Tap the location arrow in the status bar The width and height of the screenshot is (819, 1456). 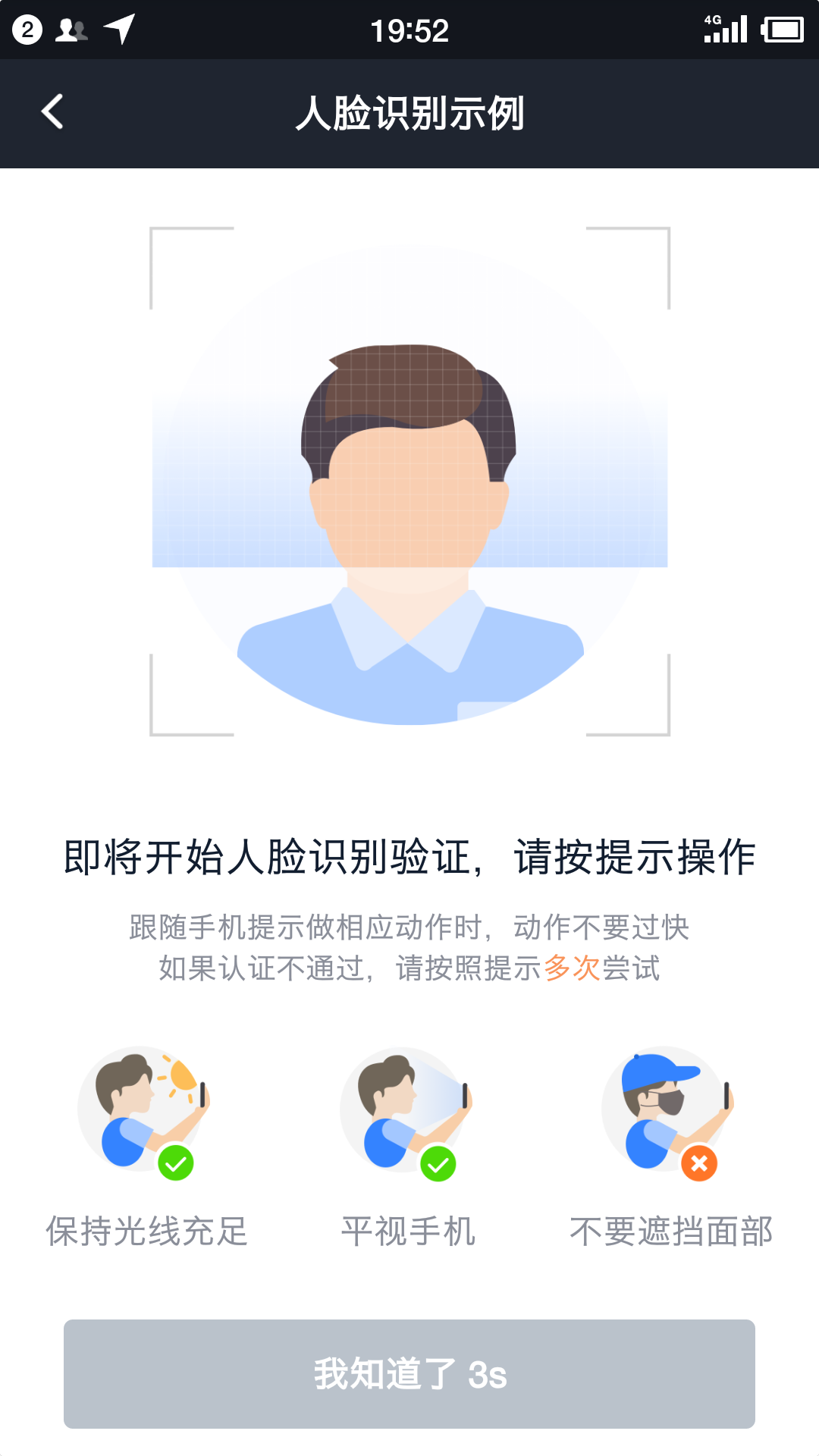pos(119,29)
